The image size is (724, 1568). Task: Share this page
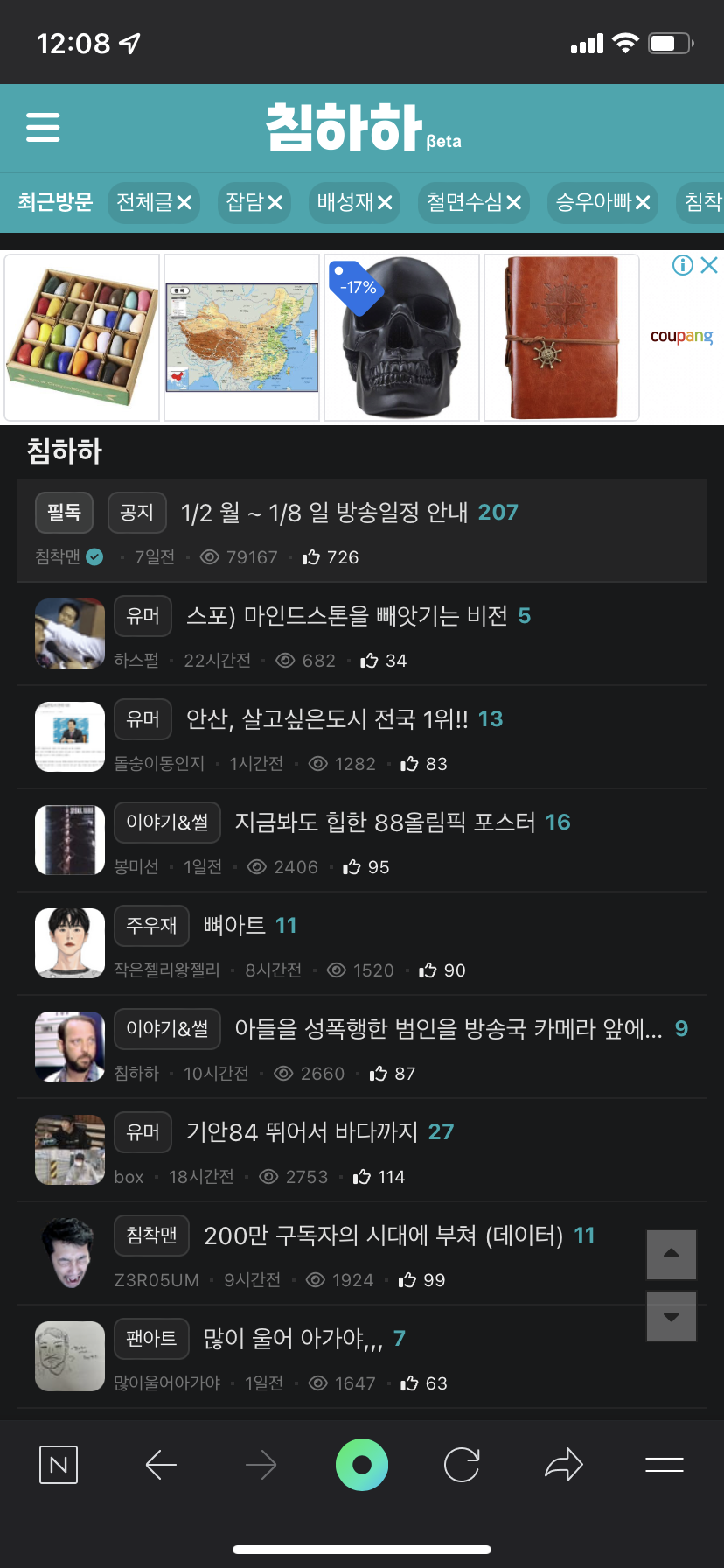[x=563, y=1465]
